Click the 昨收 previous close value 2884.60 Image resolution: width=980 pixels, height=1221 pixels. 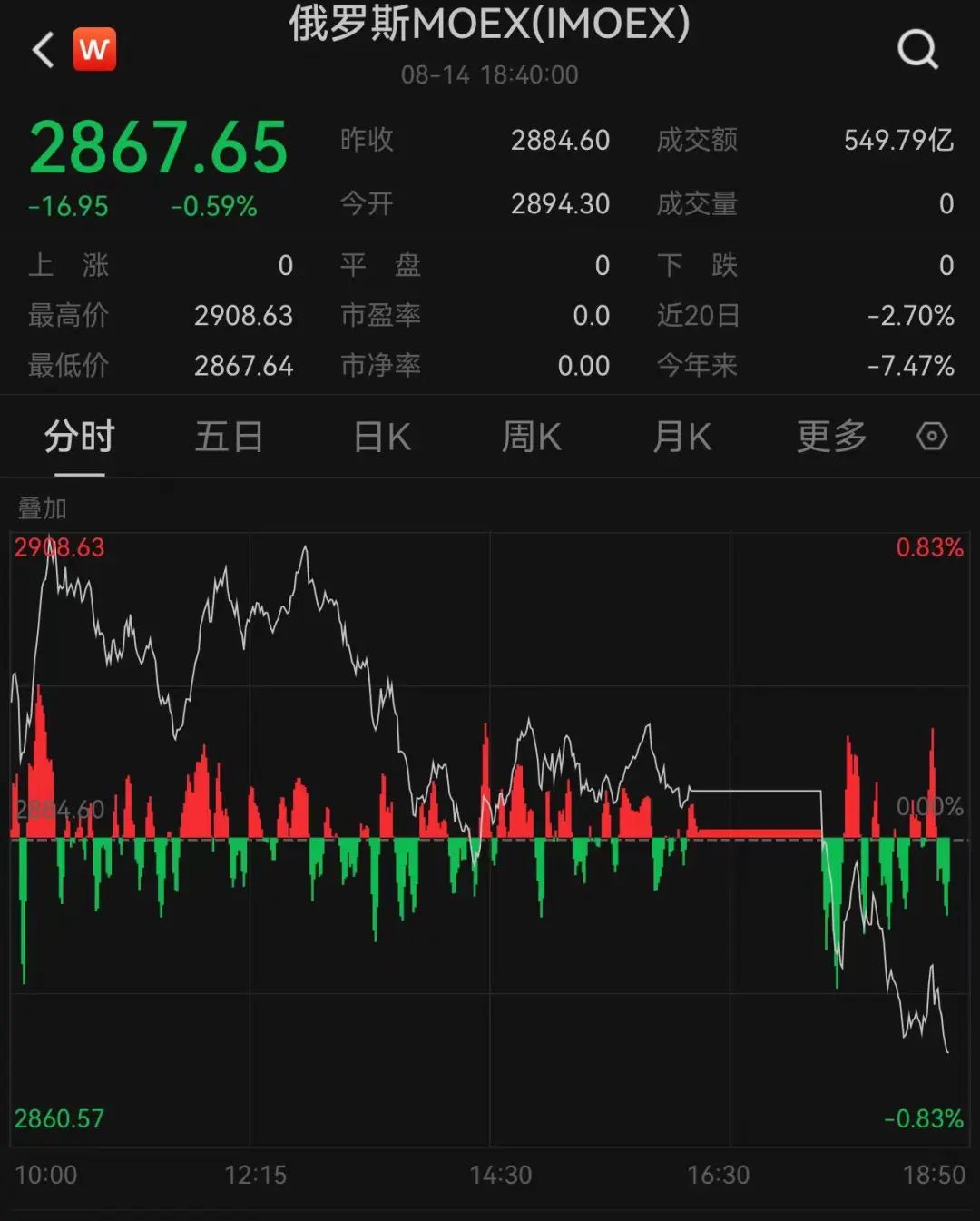pos(560,140)
